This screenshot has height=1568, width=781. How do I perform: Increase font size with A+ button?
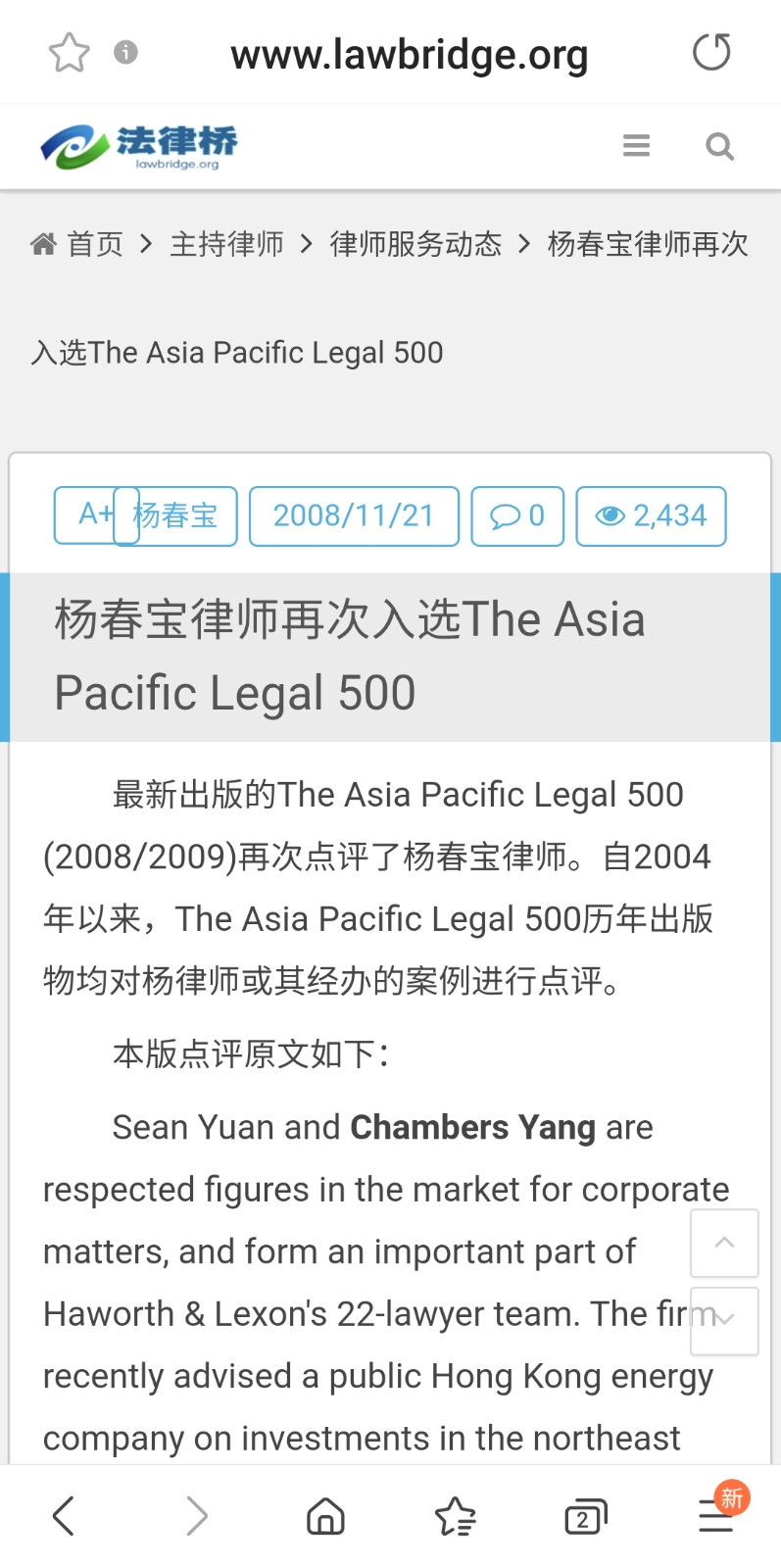pos(90,514)
